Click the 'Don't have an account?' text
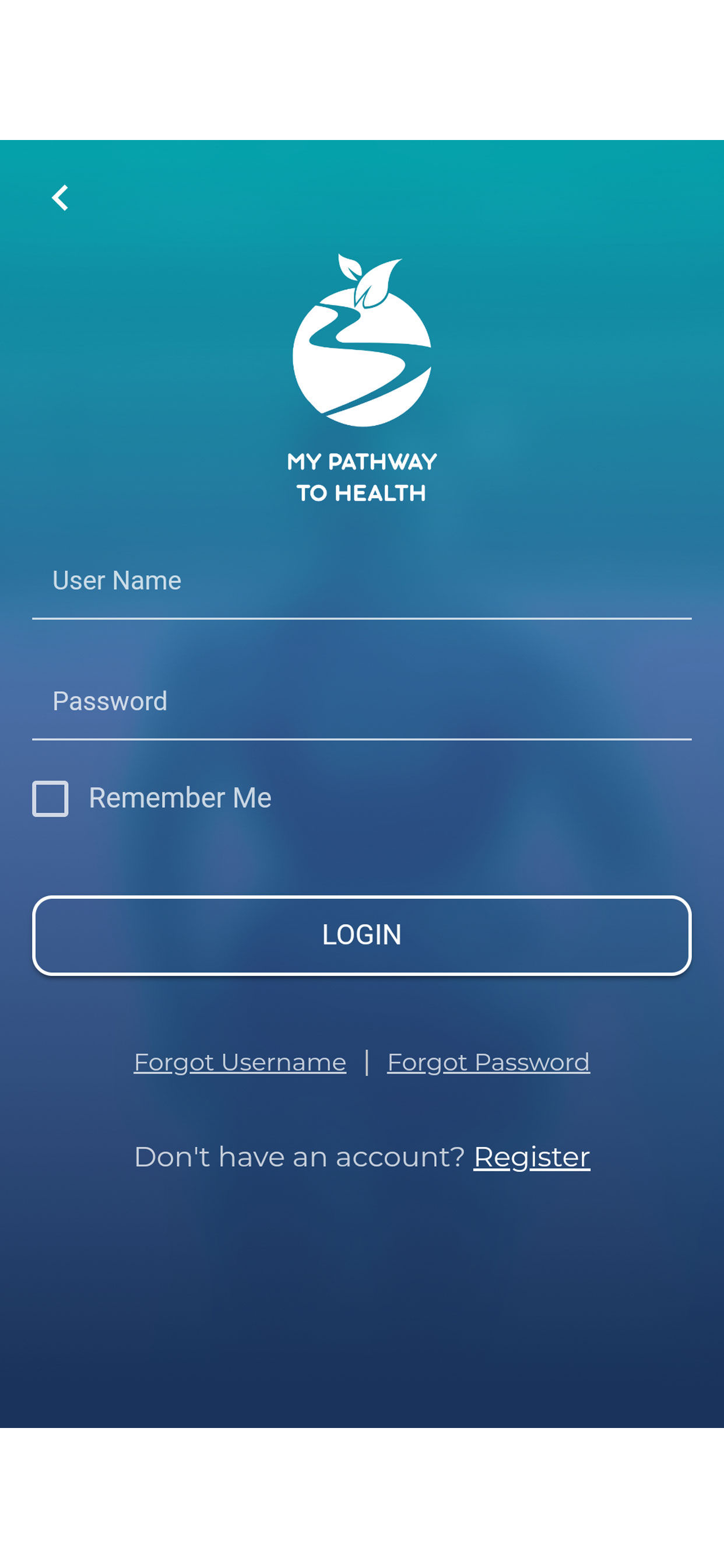The height and width of the screenshot is (1568, 724). [x=298, y=1157]
